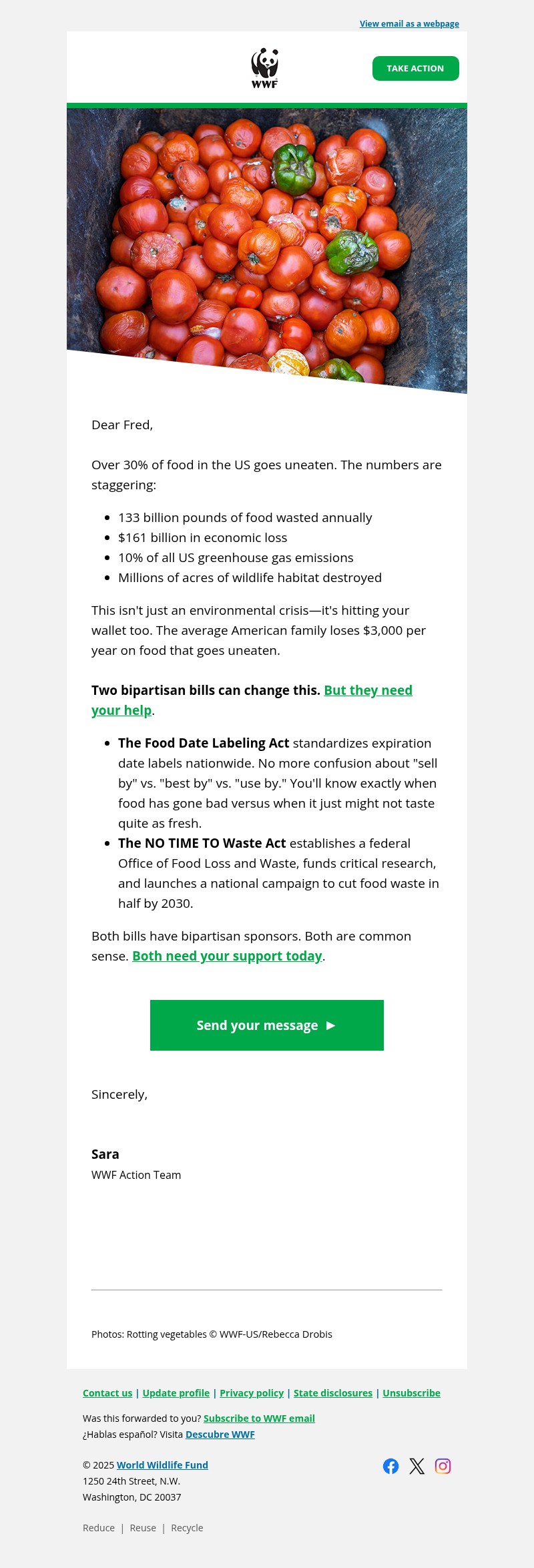This screenshot has width=534, height=1568.
Task: Click the WWF panda logo
Action: (265, 67)
